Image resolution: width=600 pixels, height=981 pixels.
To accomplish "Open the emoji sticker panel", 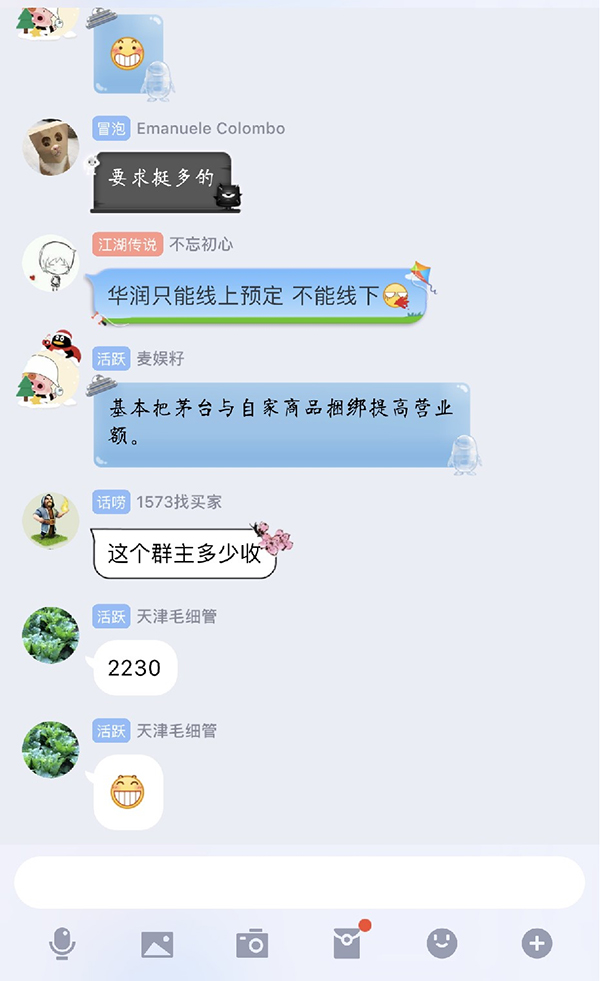I will pyautogui.click(x=442, y=943).
